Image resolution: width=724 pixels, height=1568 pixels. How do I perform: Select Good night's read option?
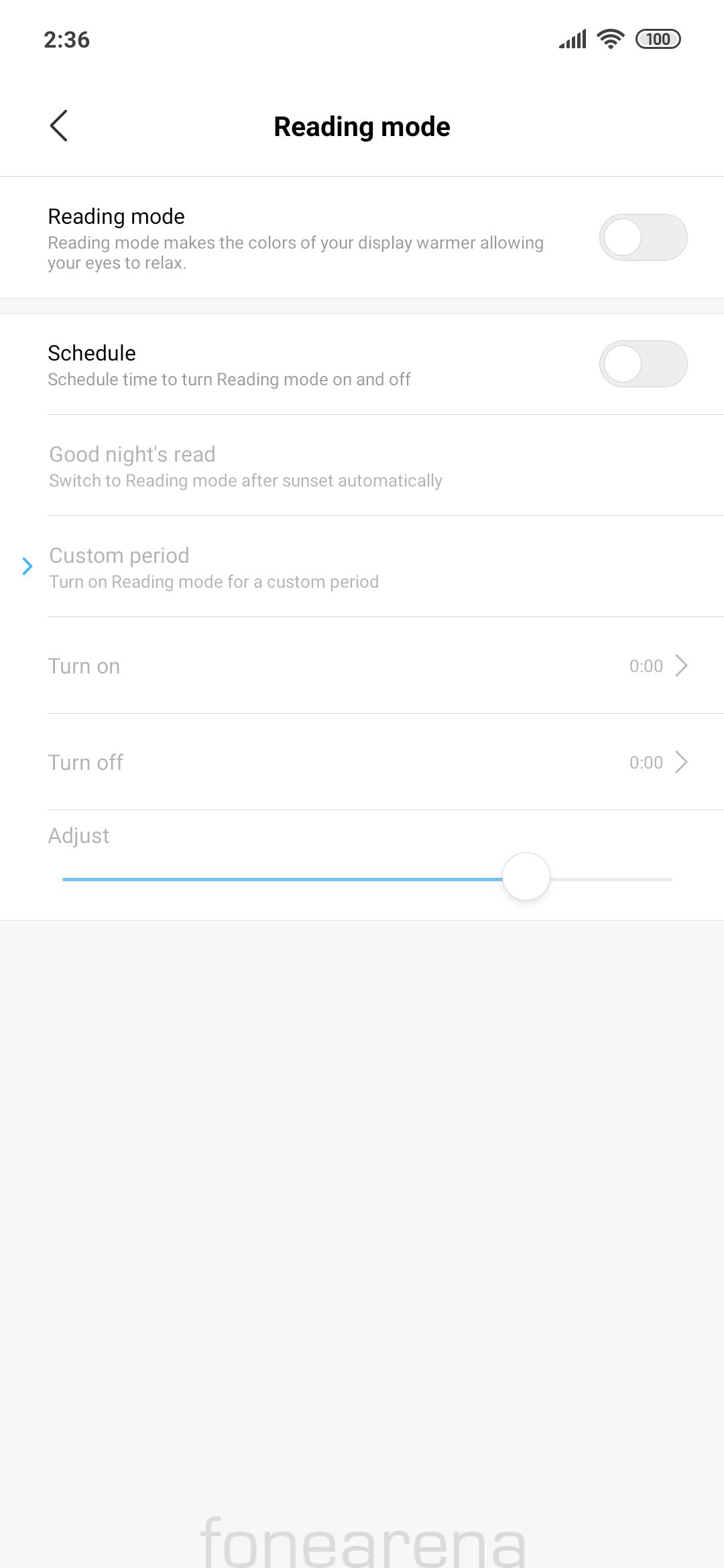click(245, 466)
